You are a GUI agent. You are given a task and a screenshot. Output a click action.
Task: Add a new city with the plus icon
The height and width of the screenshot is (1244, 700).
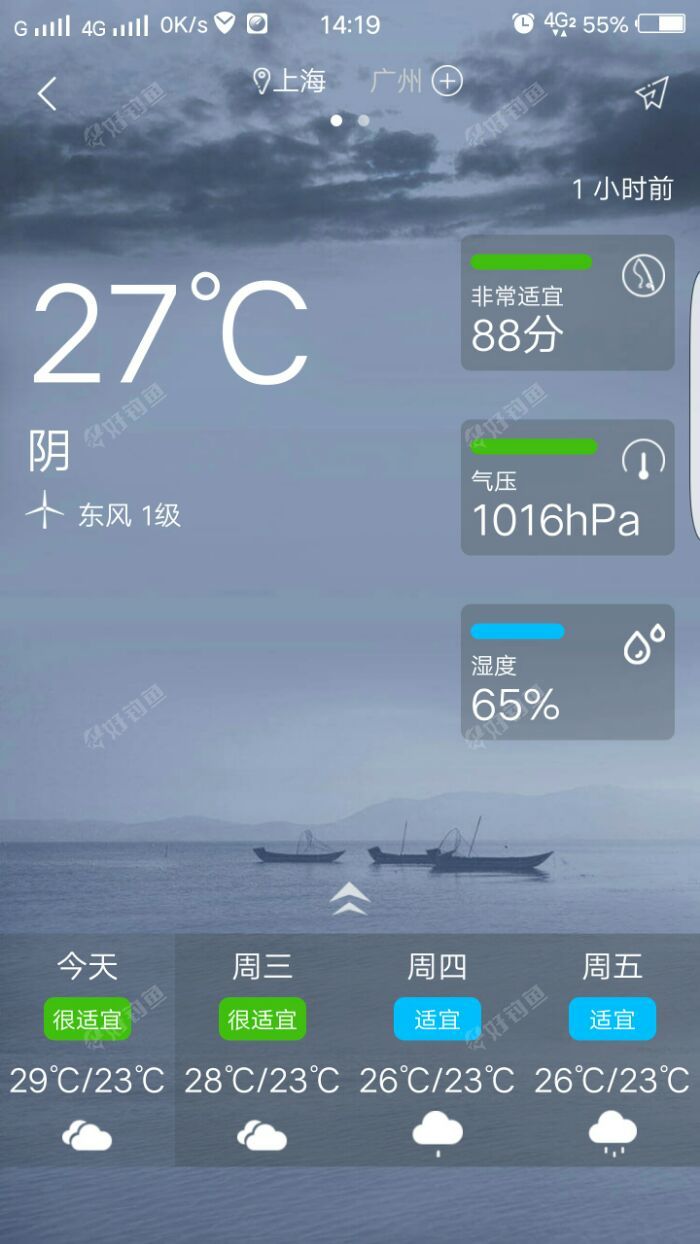click(x=447, y=81)
